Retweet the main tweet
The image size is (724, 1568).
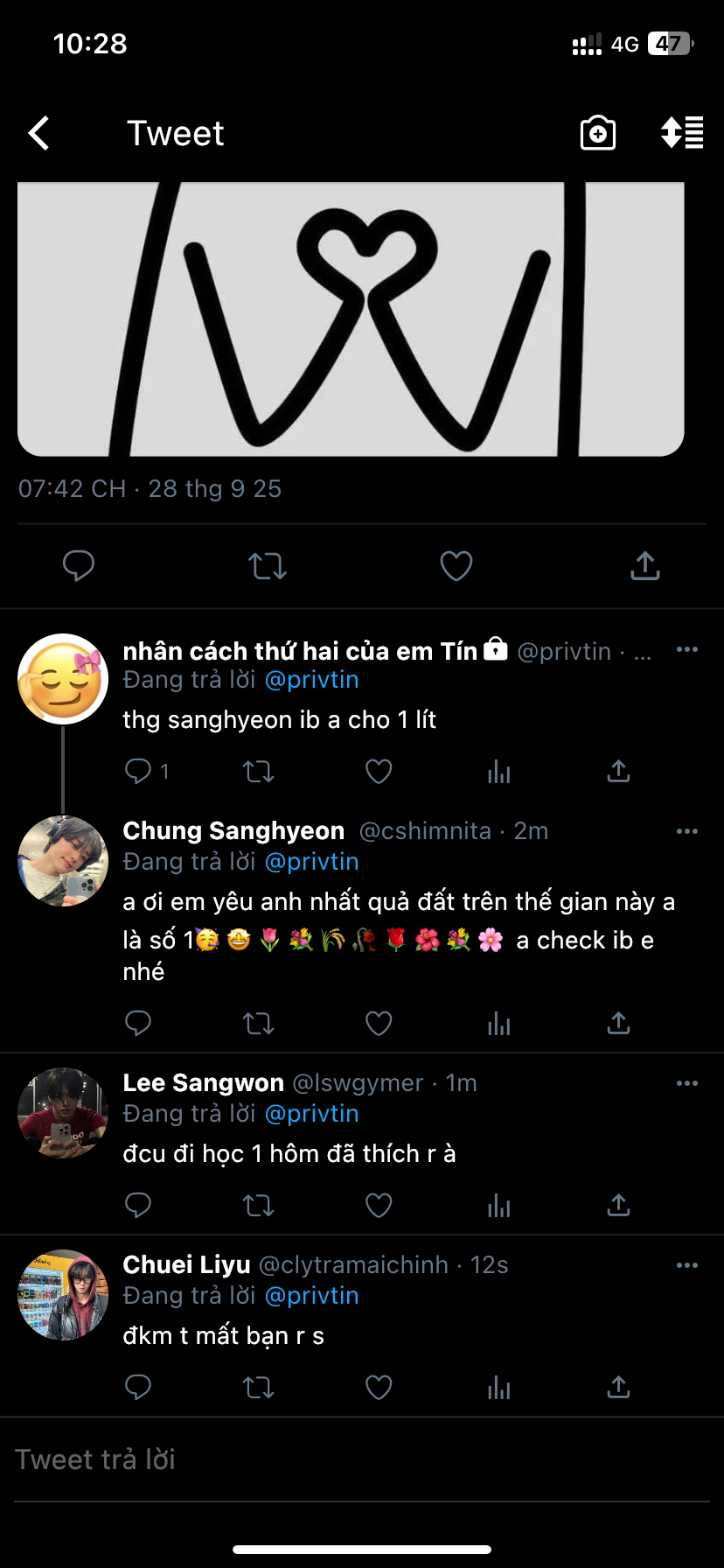click(267, 566)
